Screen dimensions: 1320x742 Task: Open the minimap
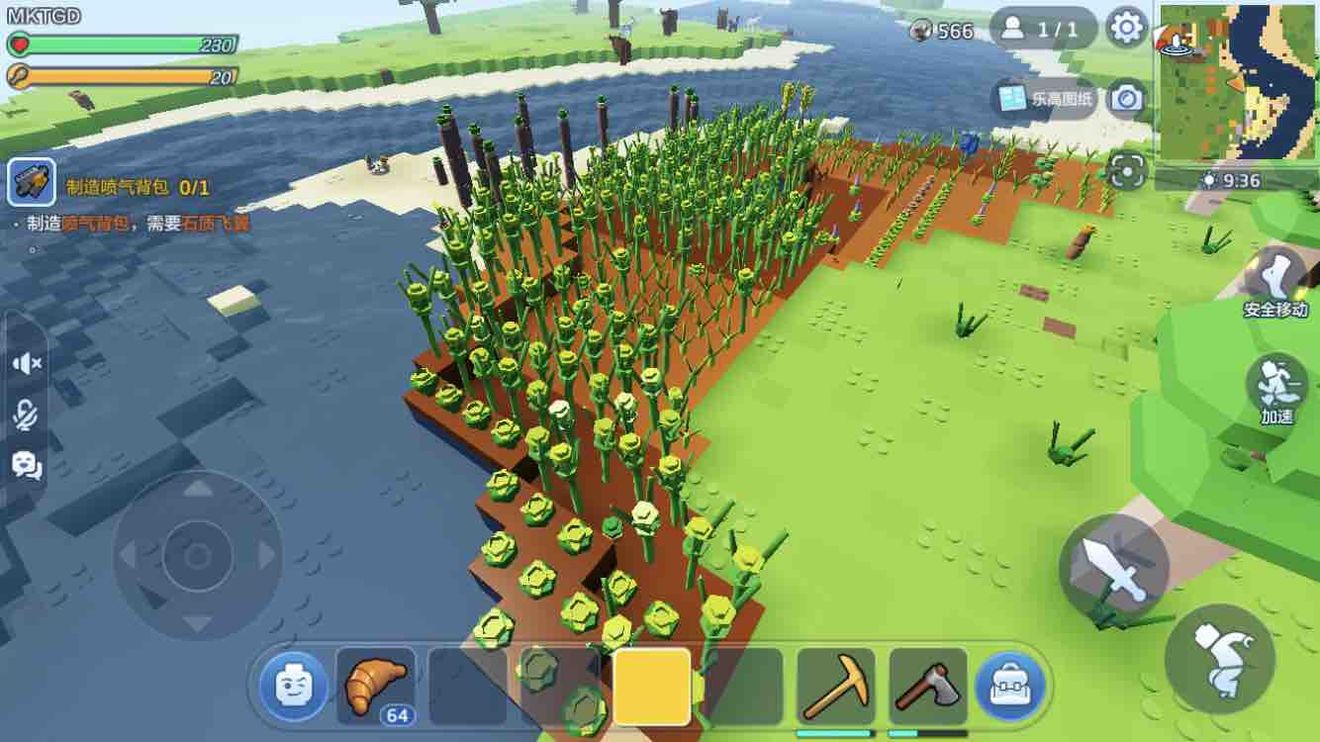coord(1238,80)
